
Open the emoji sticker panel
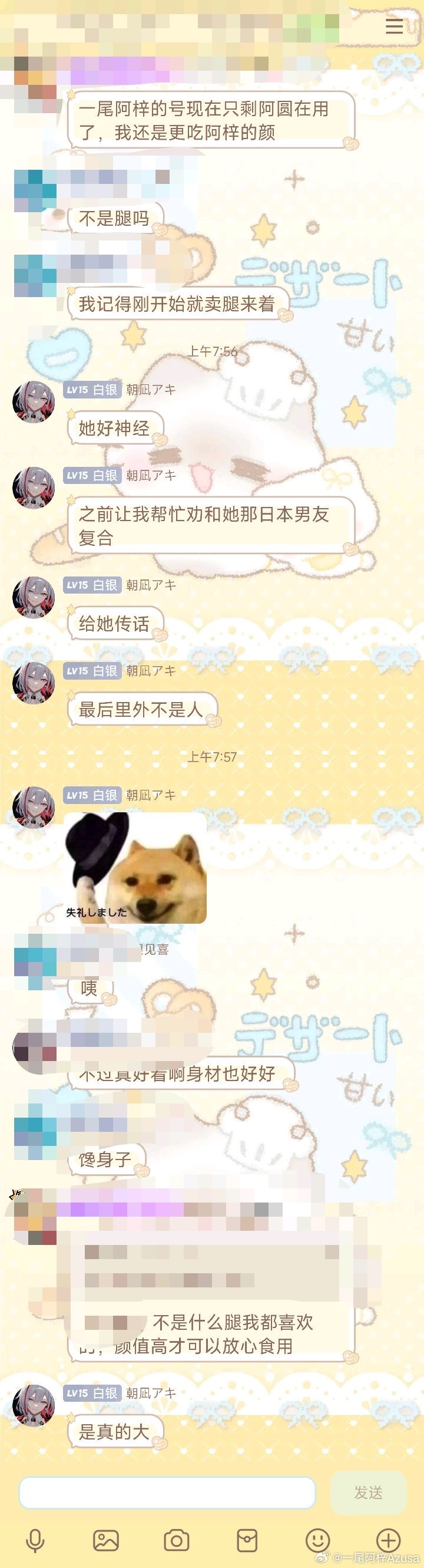[x=317, y=1540]
